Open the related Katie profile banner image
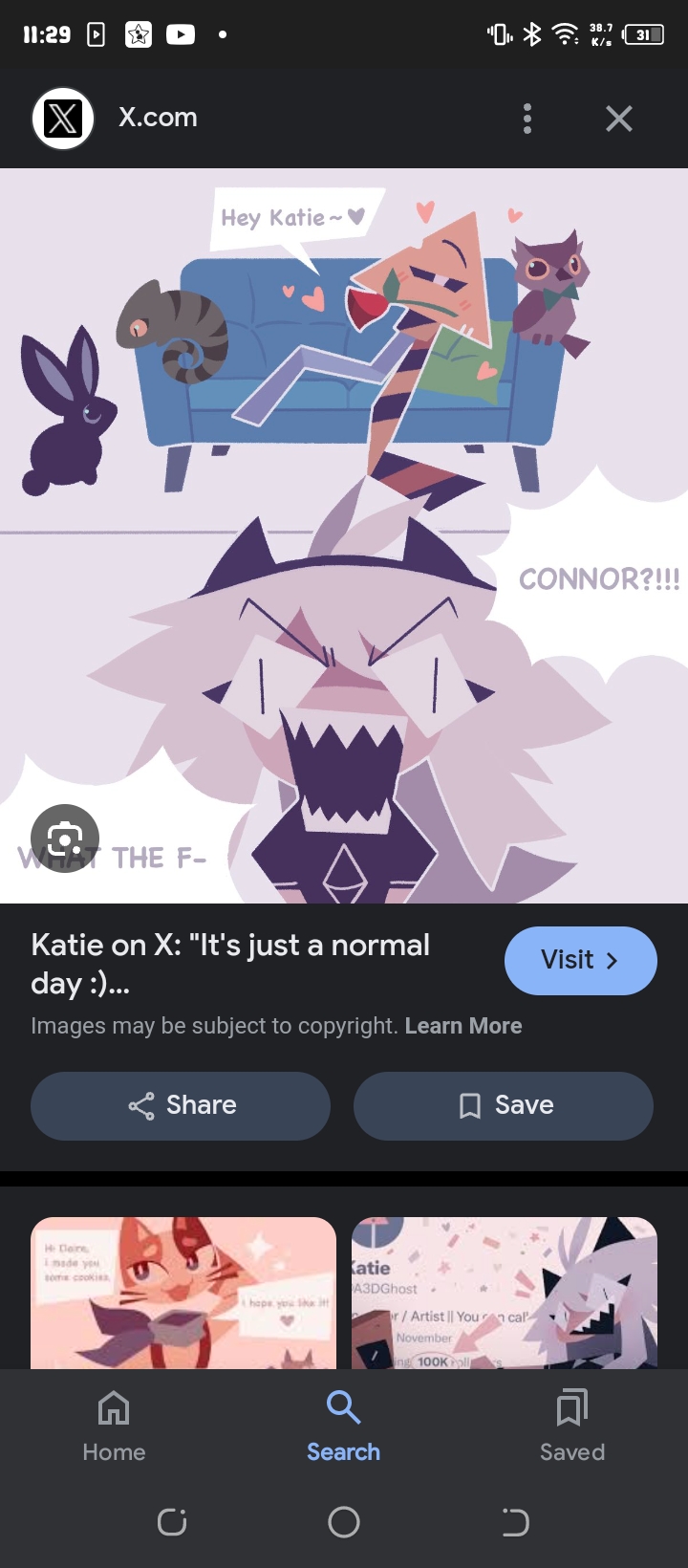Image resolution: width=688 pixels, height=1568 pixels. pyautogui.click(x=505, y=1291)
